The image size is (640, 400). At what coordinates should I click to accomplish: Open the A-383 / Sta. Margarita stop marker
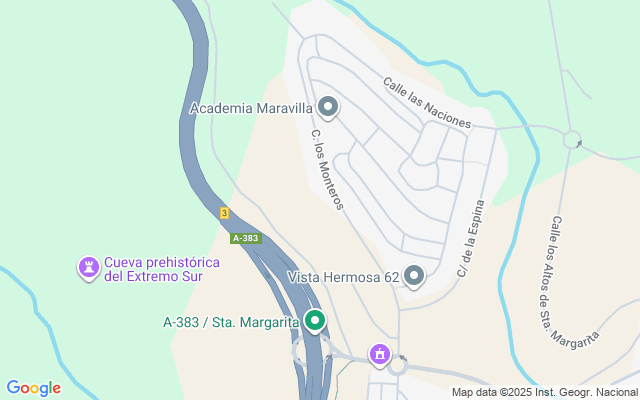coord(315,321)
